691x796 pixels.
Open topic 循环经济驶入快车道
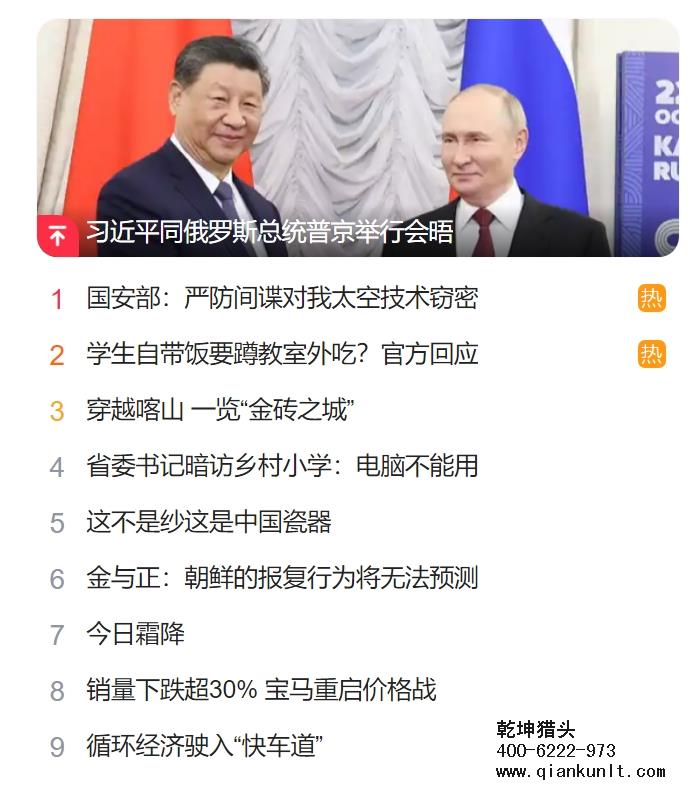coord(204,746)
